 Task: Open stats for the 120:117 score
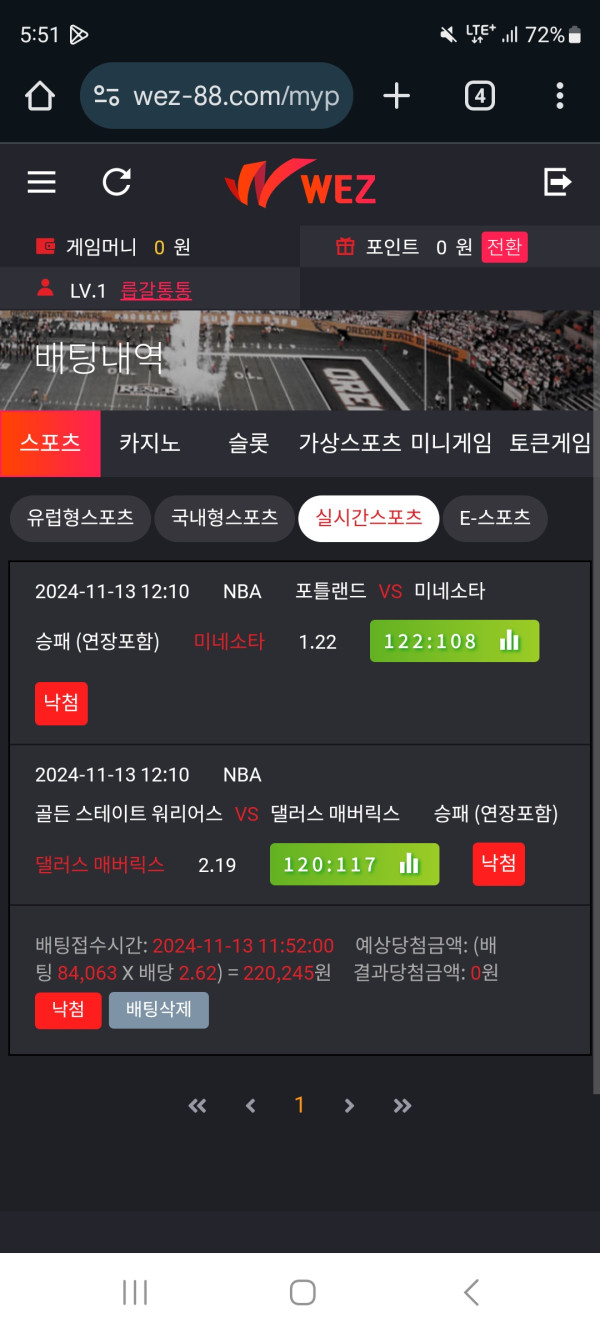(409, 864)
